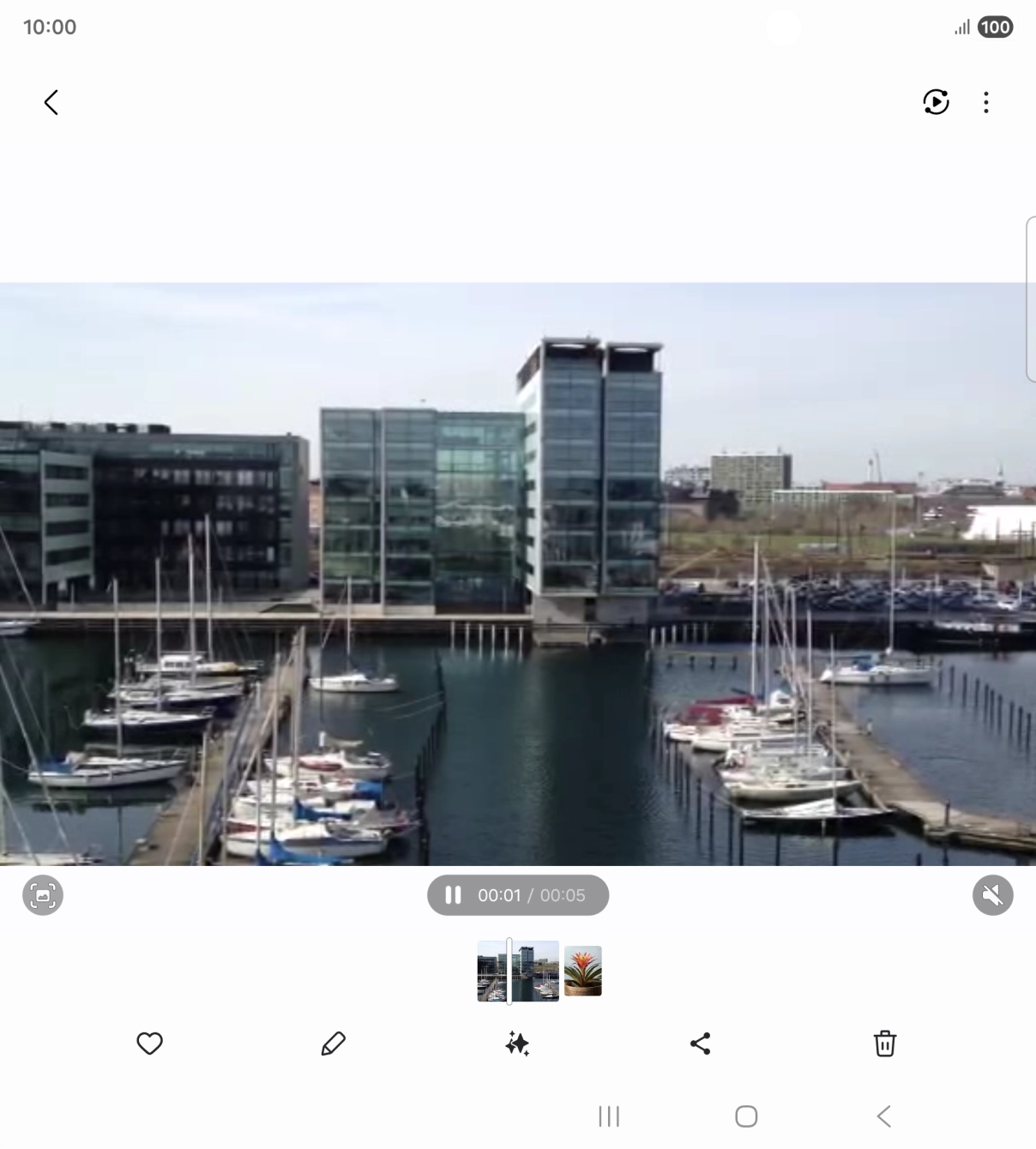Mark this video as favorite

150,1044
